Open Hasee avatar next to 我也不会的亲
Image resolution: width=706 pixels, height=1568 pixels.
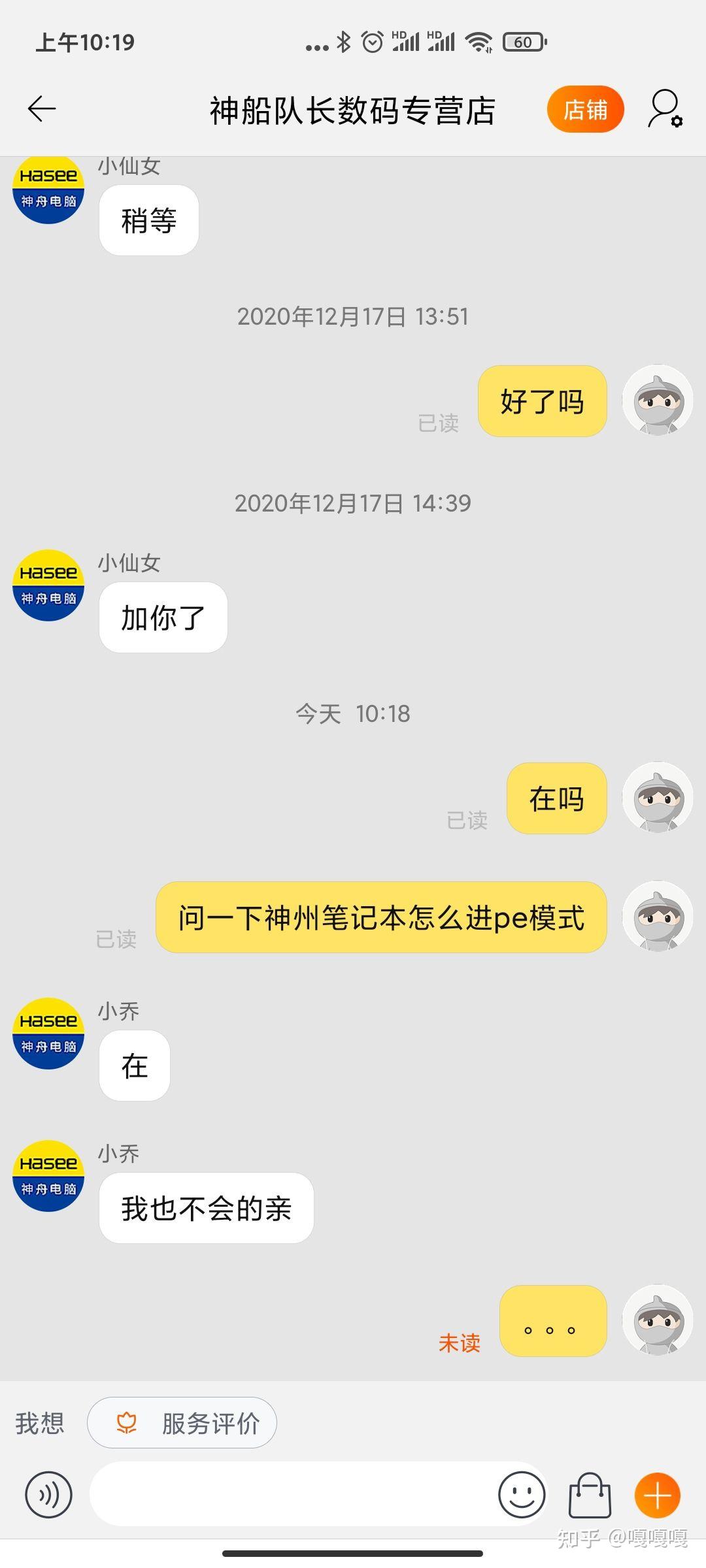[x=49, y=1176]
